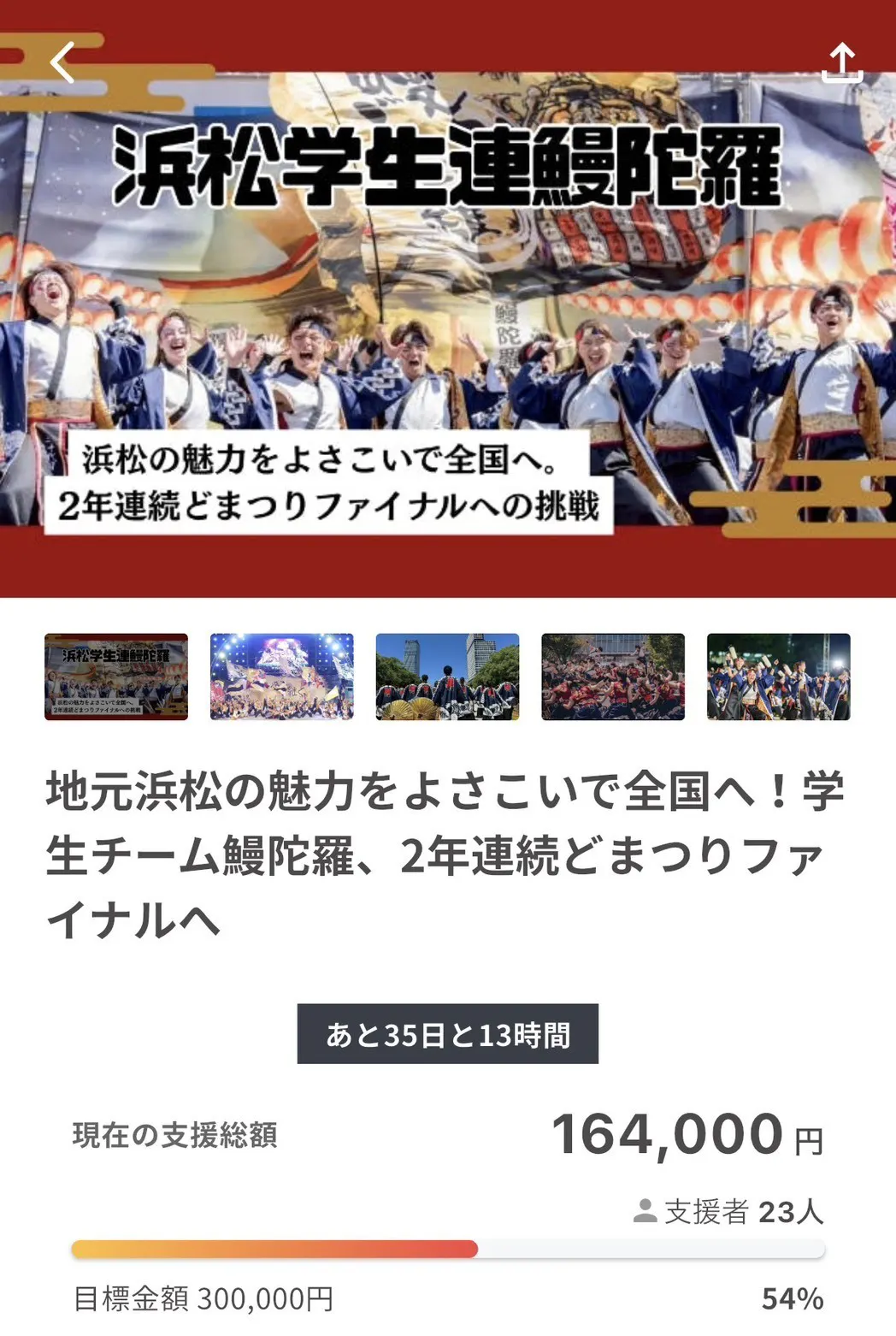Select the first thumbnail with the title banner

click(116, 677)
